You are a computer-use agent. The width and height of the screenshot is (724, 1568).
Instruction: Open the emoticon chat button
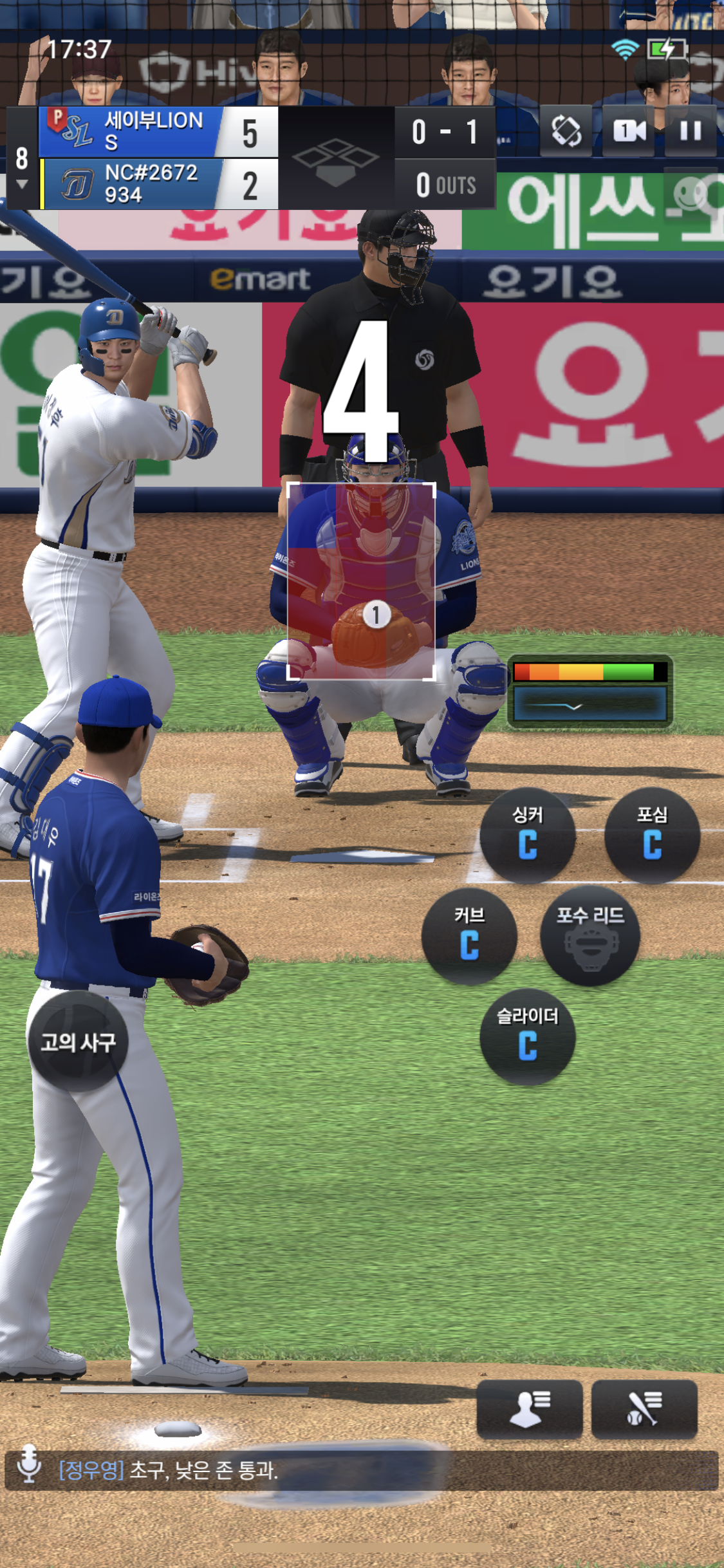690,192
